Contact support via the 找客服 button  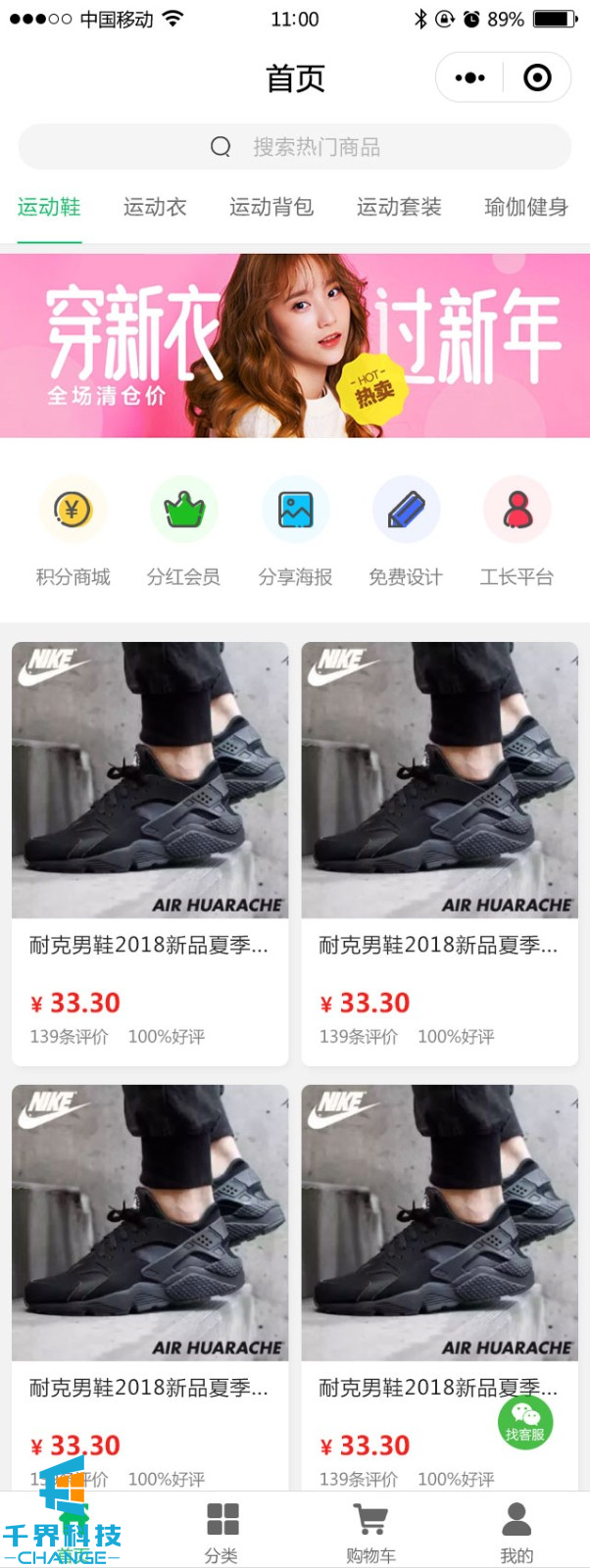[x=525, y=1422]
